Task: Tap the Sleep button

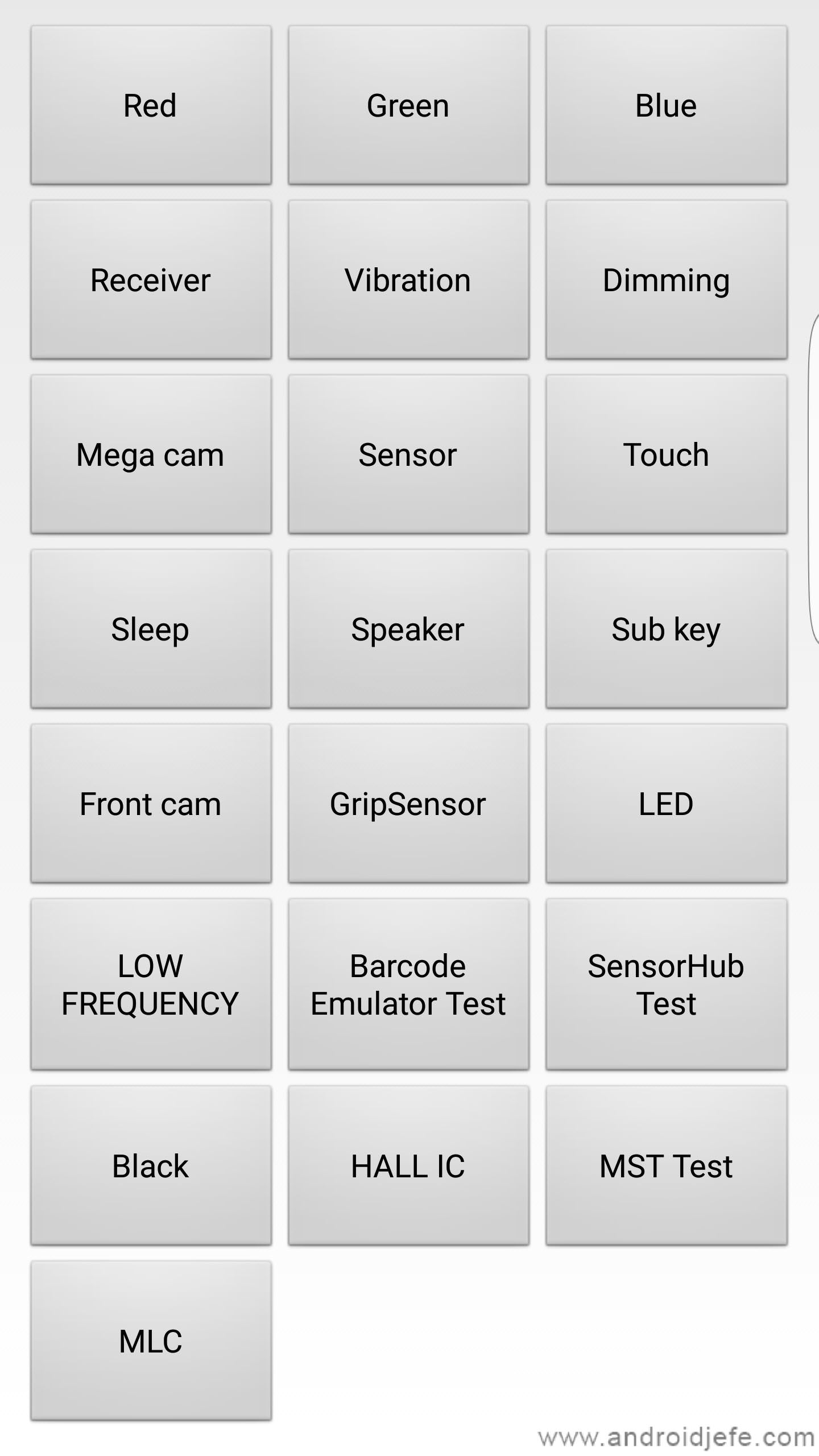Action: [x=151, y=630]
